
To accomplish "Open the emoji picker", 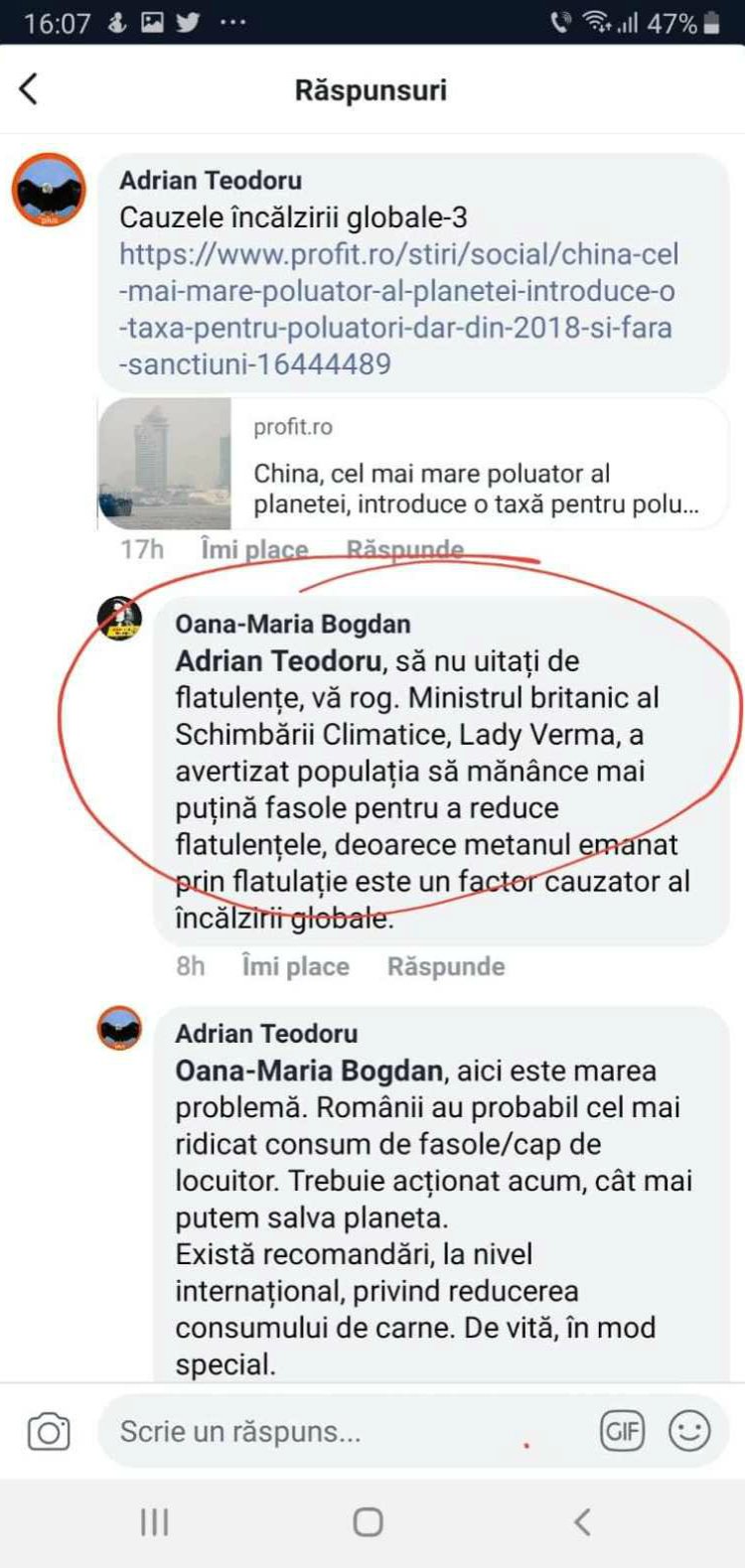I will coord(689,1431).
